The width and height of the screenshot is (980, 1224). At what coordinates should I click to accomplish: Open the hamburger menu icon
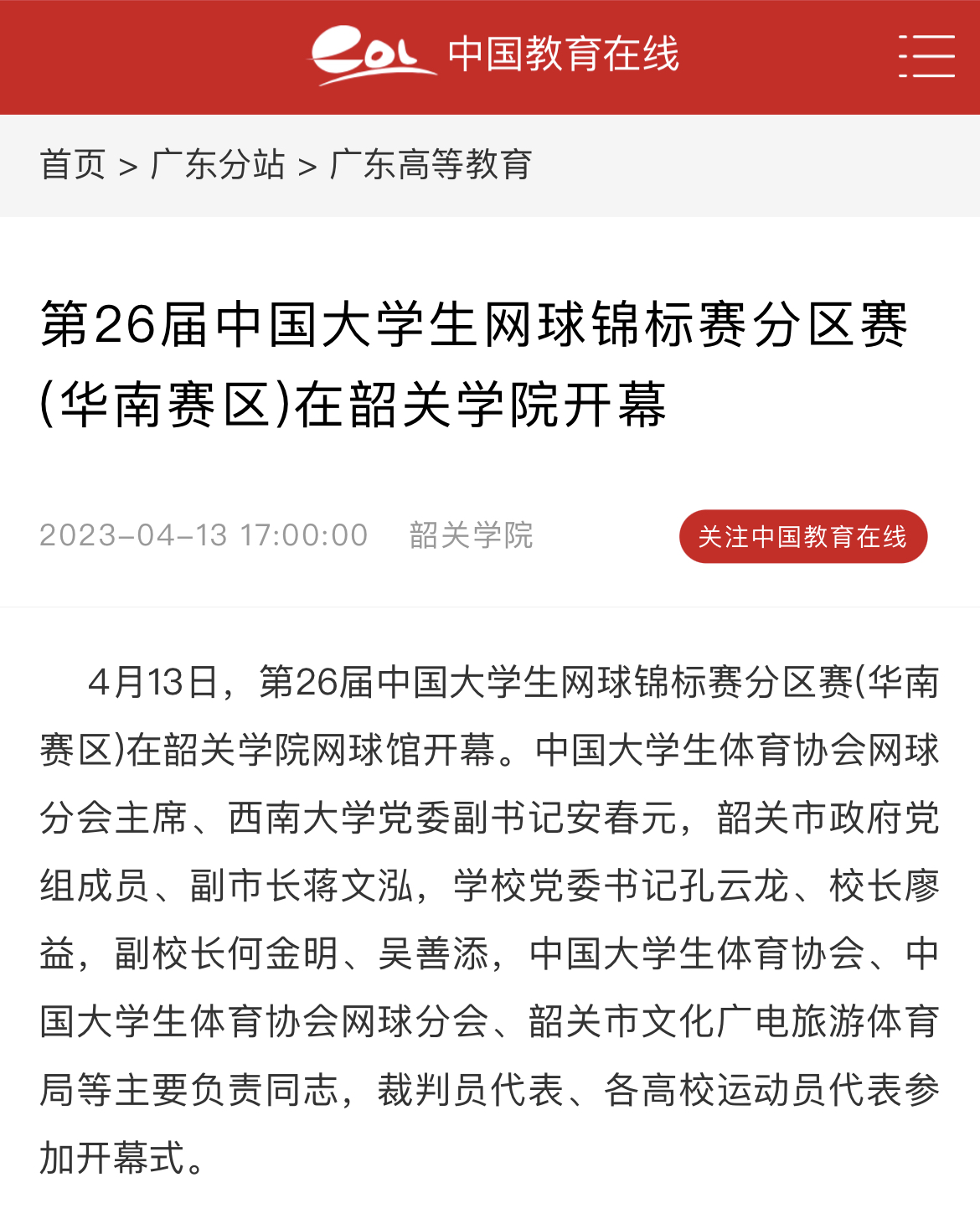point(926,56)
